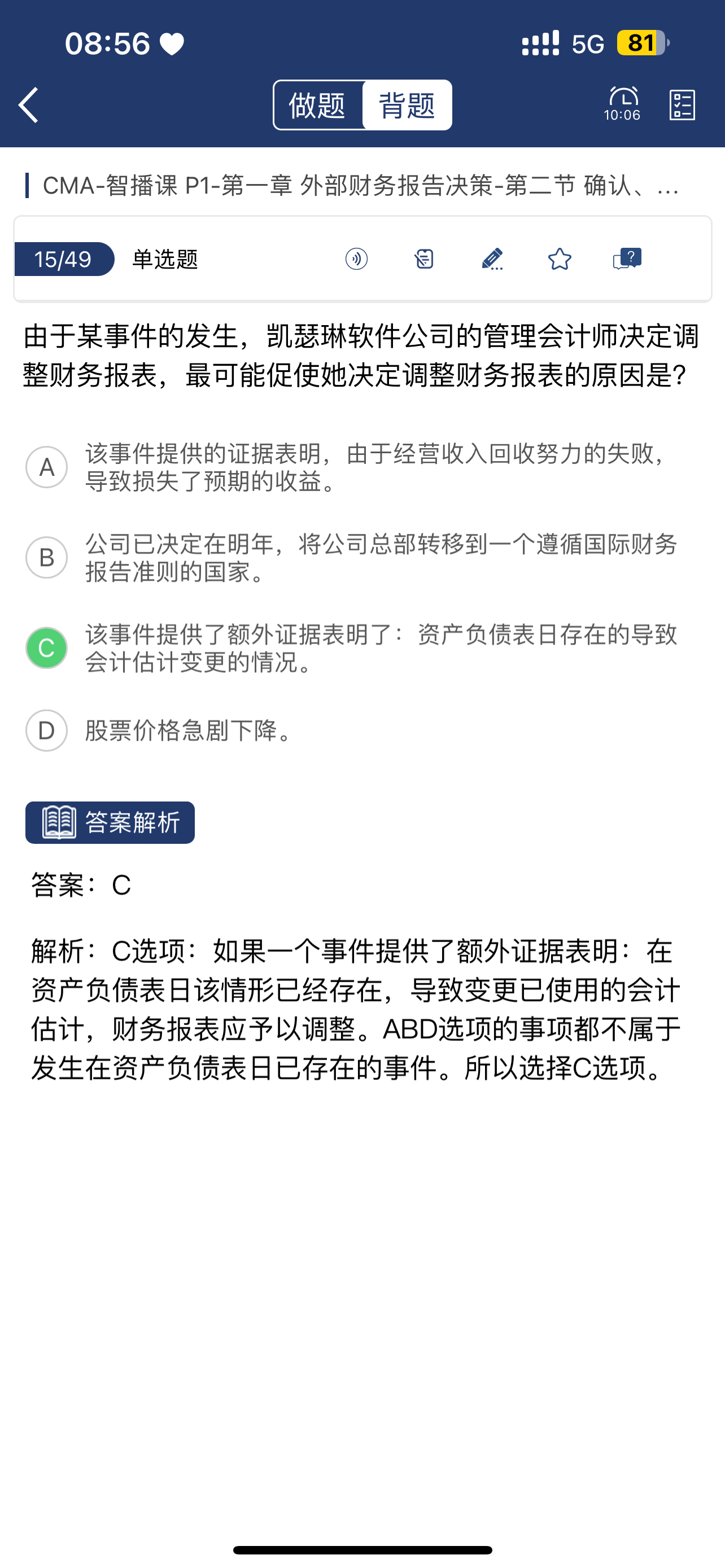Viewport: 725px width, 1568px height.
Task: Switch to the 做题 mode
Action: (317, 106)
